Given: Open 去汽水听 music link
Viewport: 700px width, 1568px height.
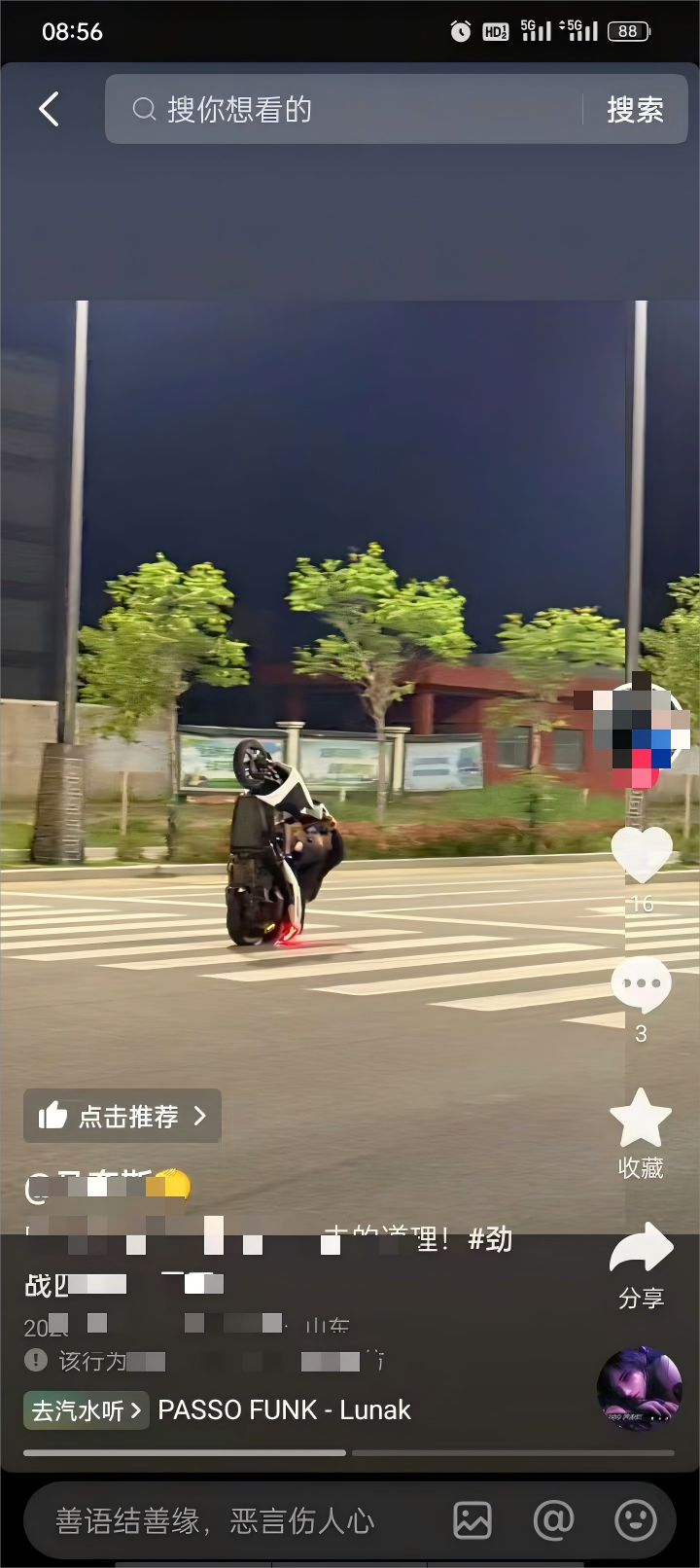Looking at the screenshot, I should tap(86, 1409).
